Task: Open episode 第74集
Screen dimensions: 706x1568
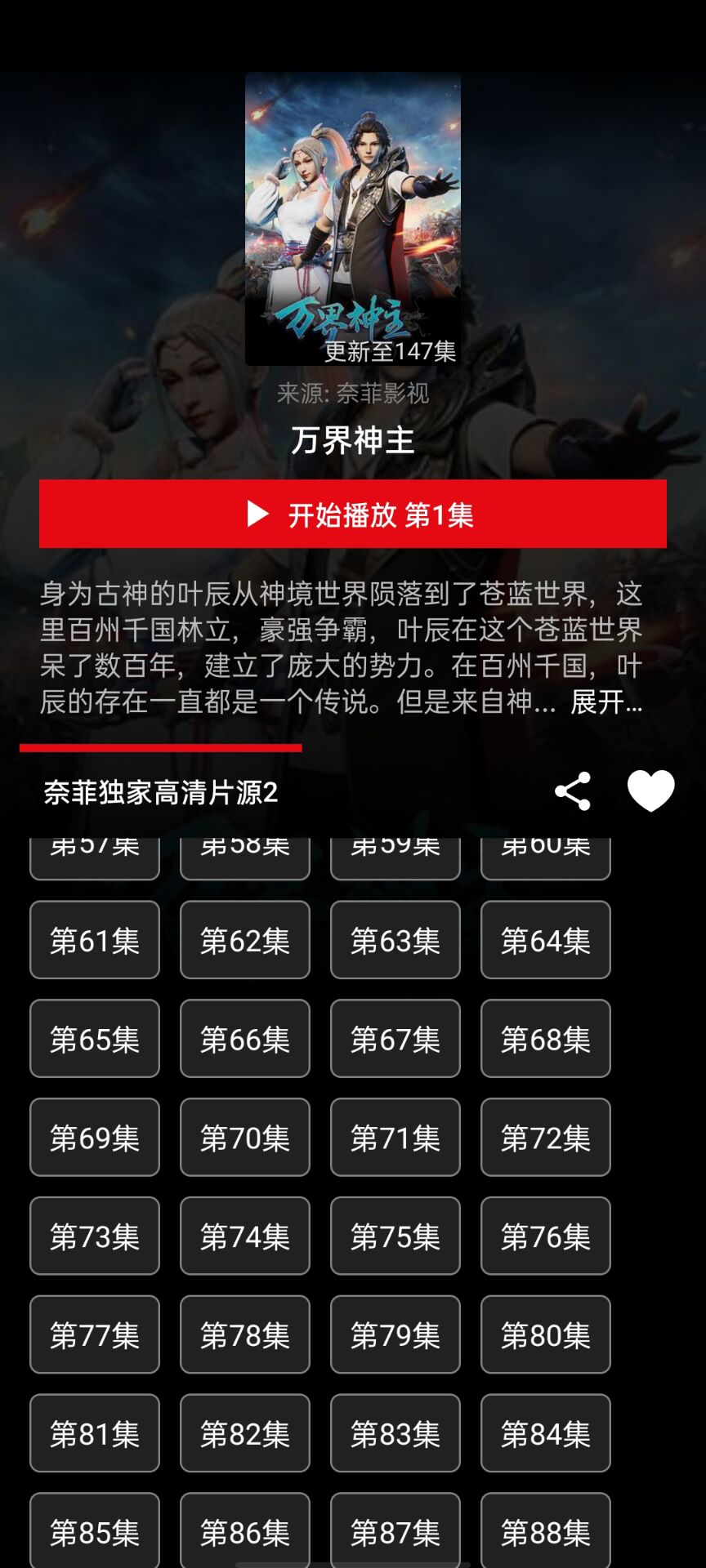Action: pos(245,1236)
